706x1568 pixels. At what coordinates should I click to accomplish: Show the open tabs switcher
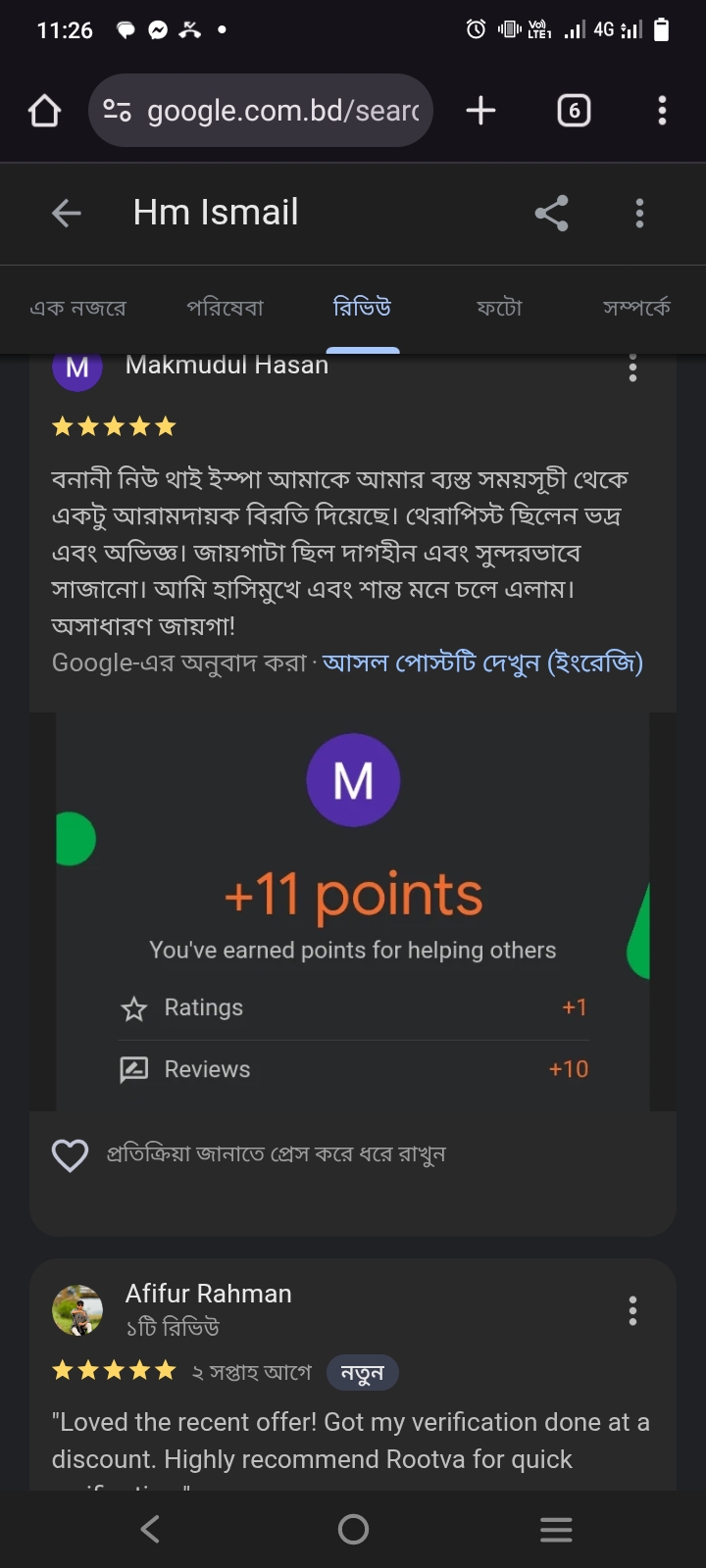574,111
